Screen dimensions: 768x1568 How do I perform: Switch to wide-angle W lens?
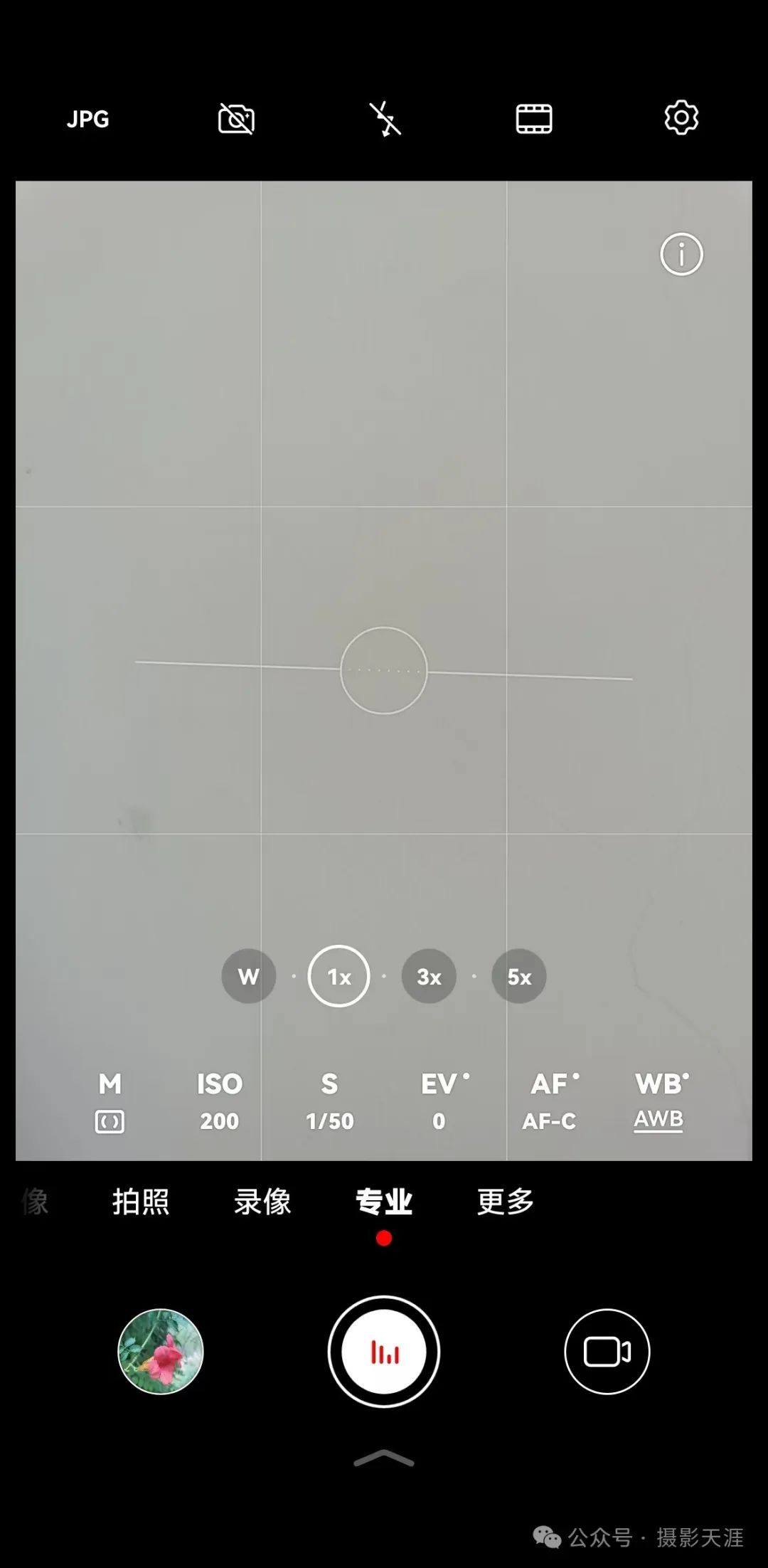(x=248, y=976)
